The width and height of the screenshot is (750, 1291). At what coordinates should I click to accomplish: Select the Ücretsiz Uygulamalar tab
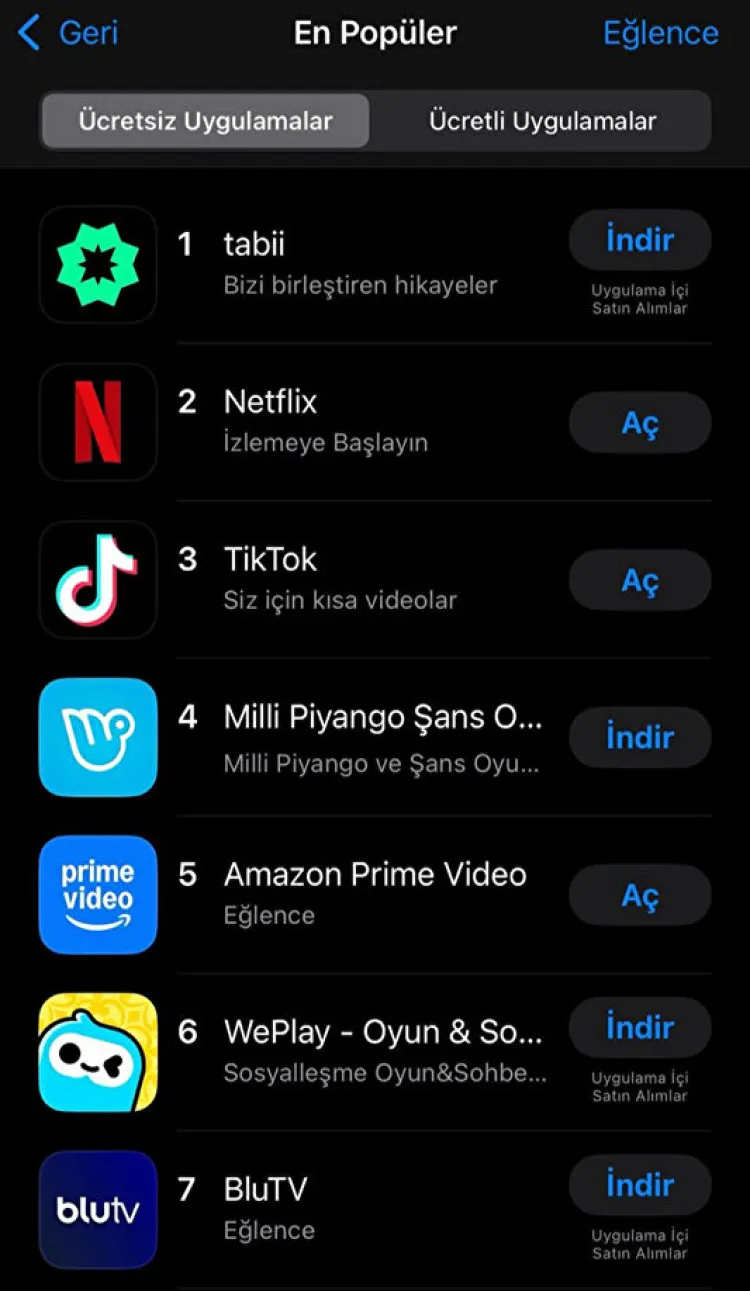point(205,121)
